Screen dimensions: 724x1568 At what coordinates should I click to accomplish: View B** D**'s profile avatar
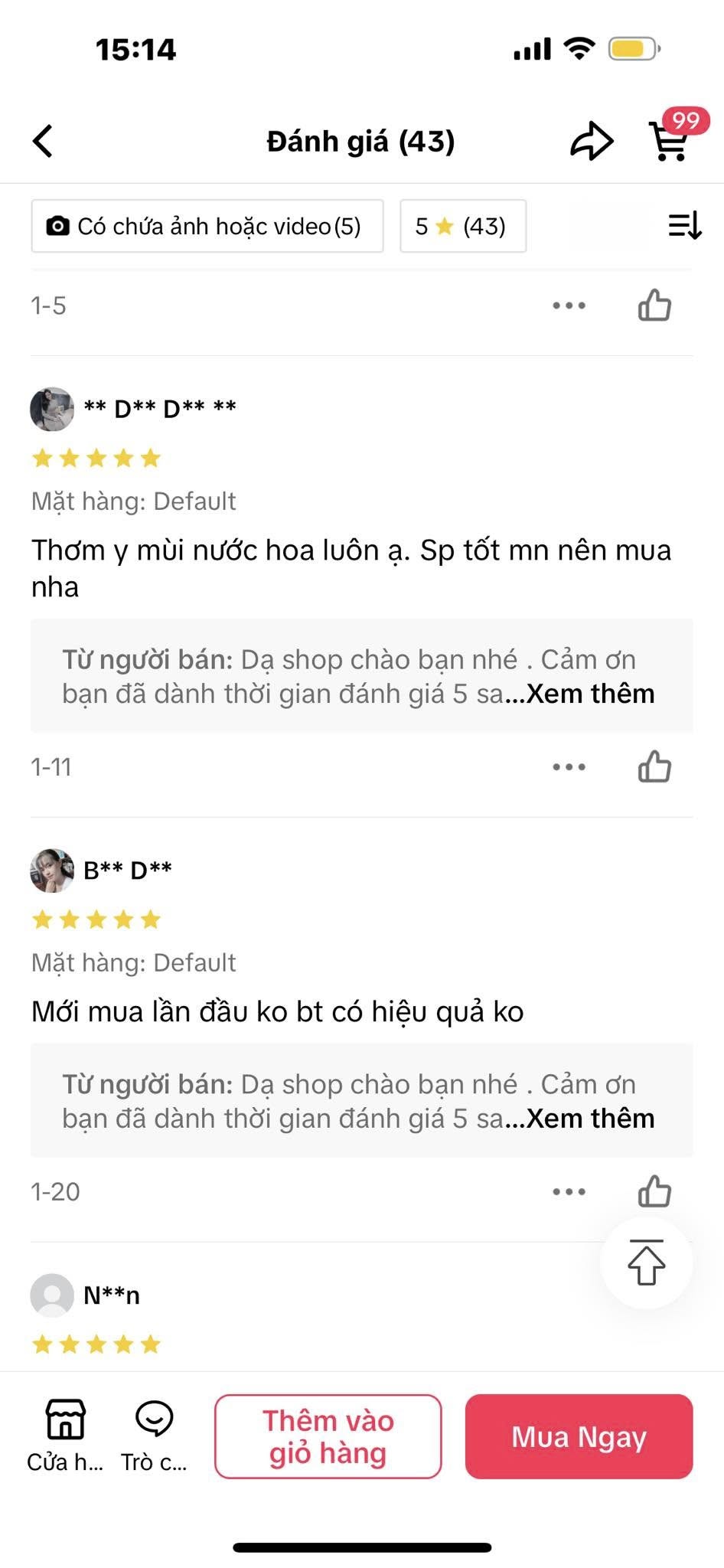point(52,871)
